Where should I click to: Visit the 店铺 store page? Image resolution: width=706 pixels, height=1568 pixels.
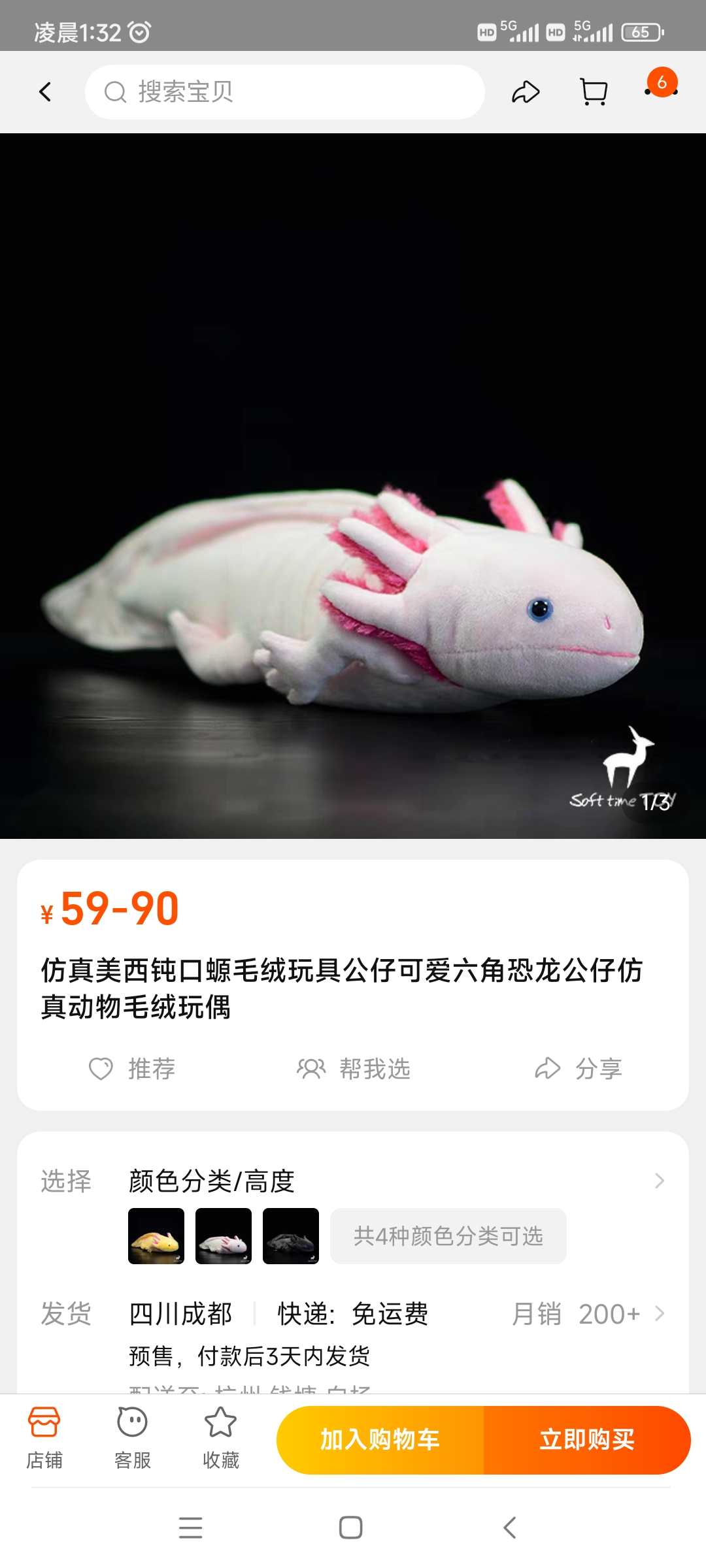44,1438
